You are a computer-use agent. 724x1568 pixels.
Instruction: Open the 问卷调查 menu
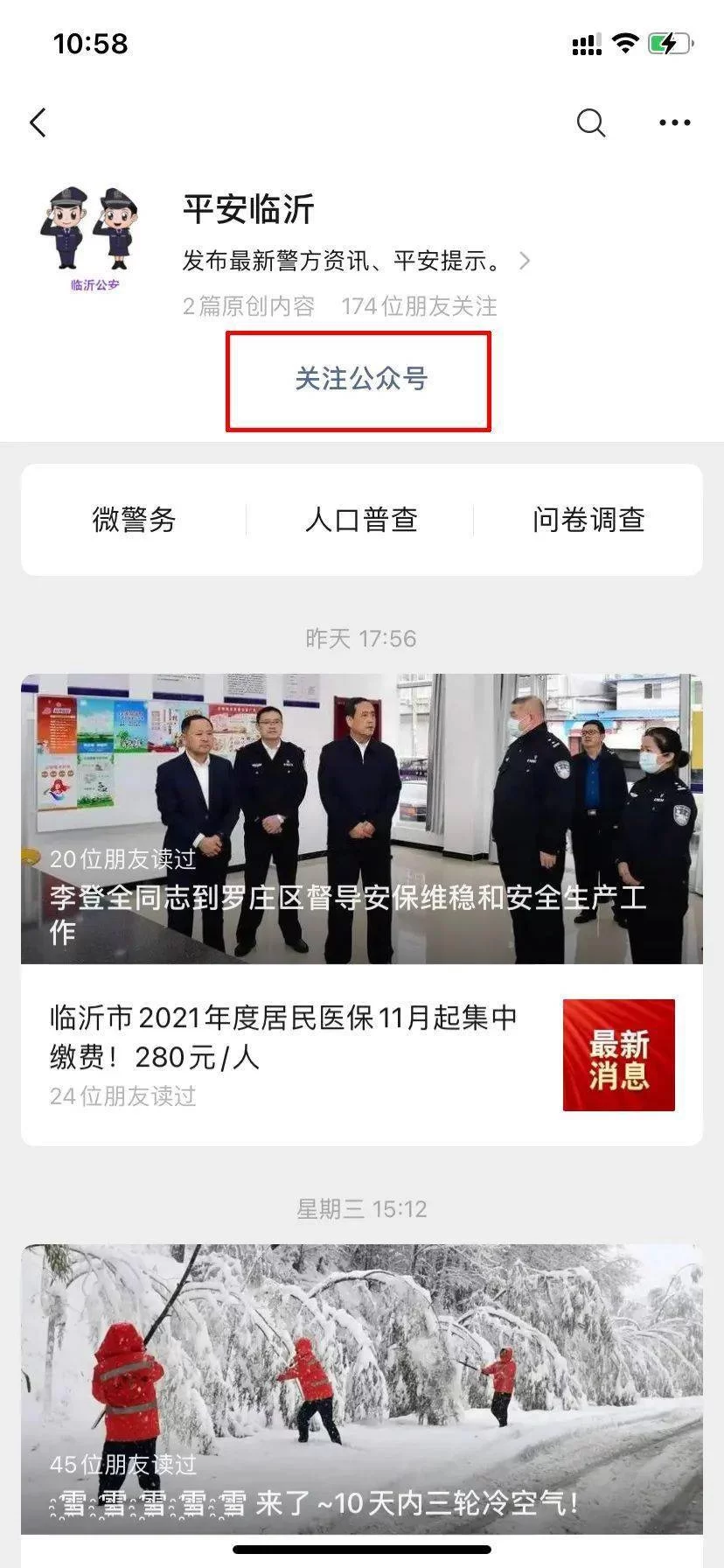[x=588, y=520]
